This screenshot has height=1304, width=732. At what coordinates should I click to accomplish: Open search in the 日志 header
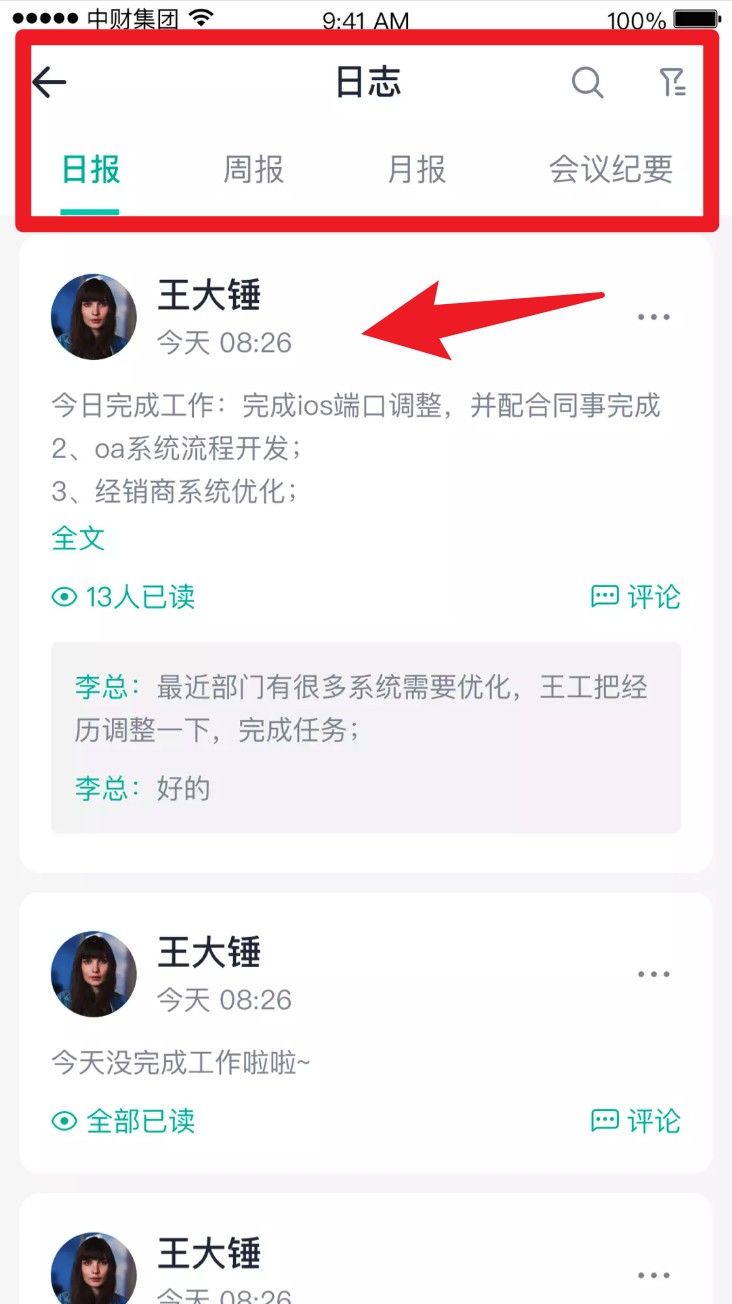[587, 82]
